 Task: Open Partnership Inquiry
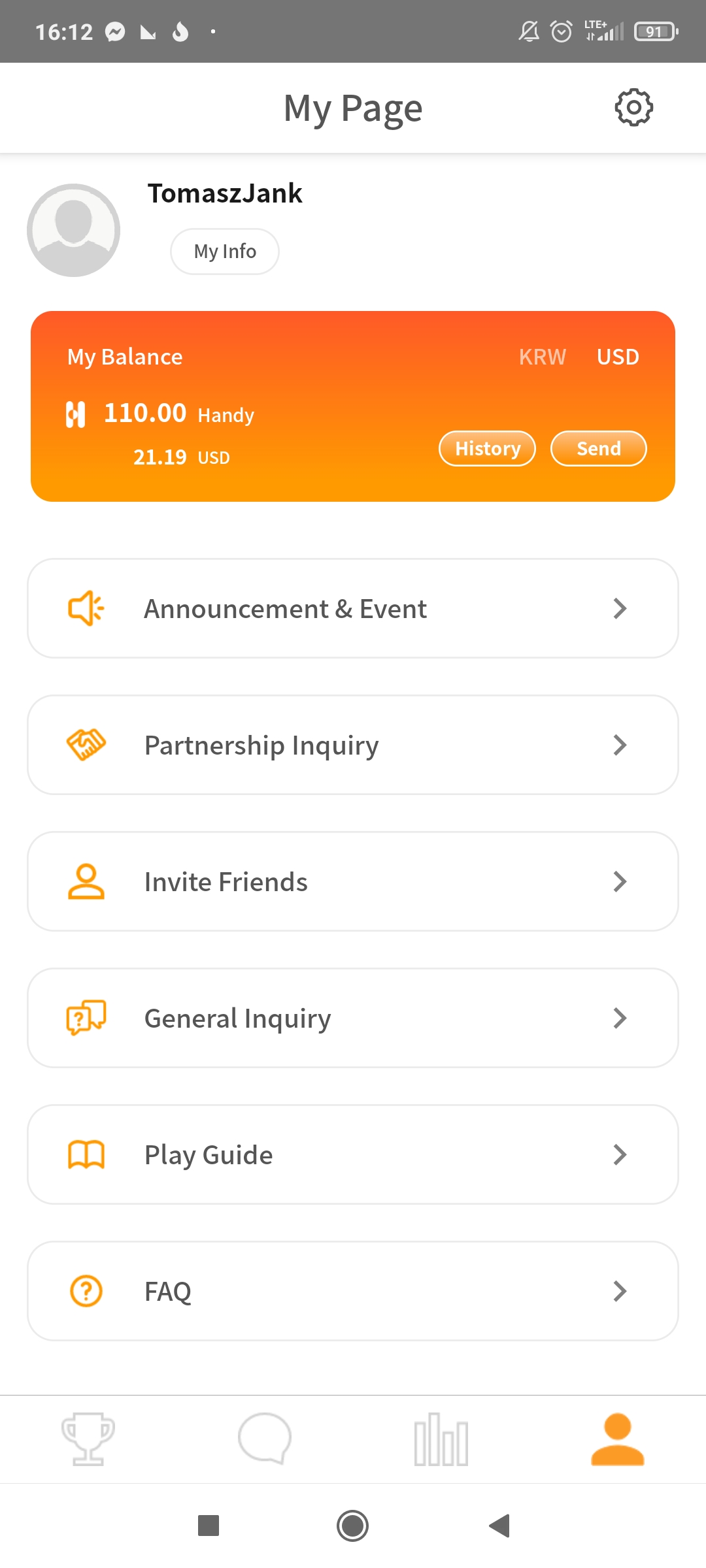pyautogui.click(x=353, y=745)
